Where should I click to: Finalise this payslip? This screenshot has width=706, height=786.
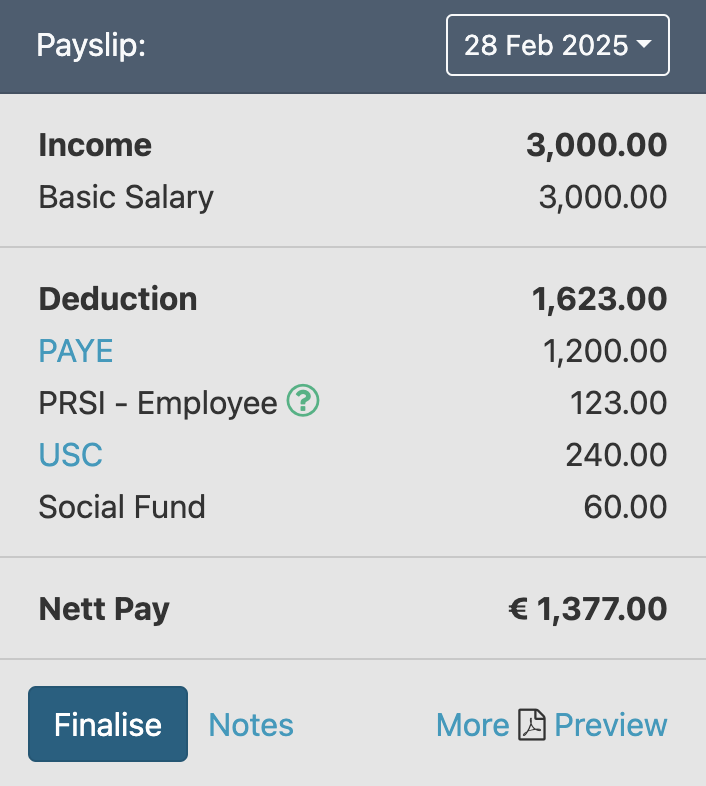(108, 724)
